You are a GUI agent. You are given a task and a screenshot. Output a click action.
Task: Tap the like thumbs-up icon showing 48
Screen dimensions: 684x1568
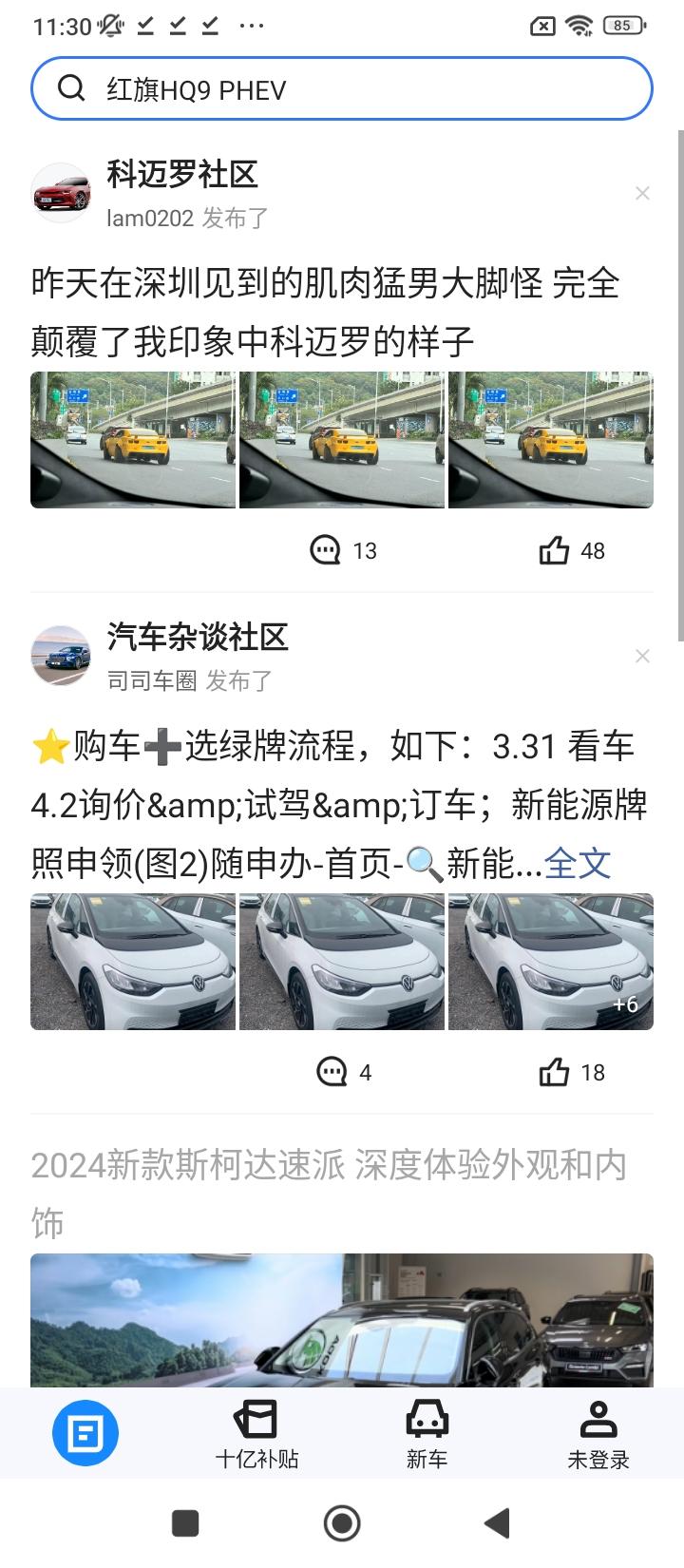point(558,550)
